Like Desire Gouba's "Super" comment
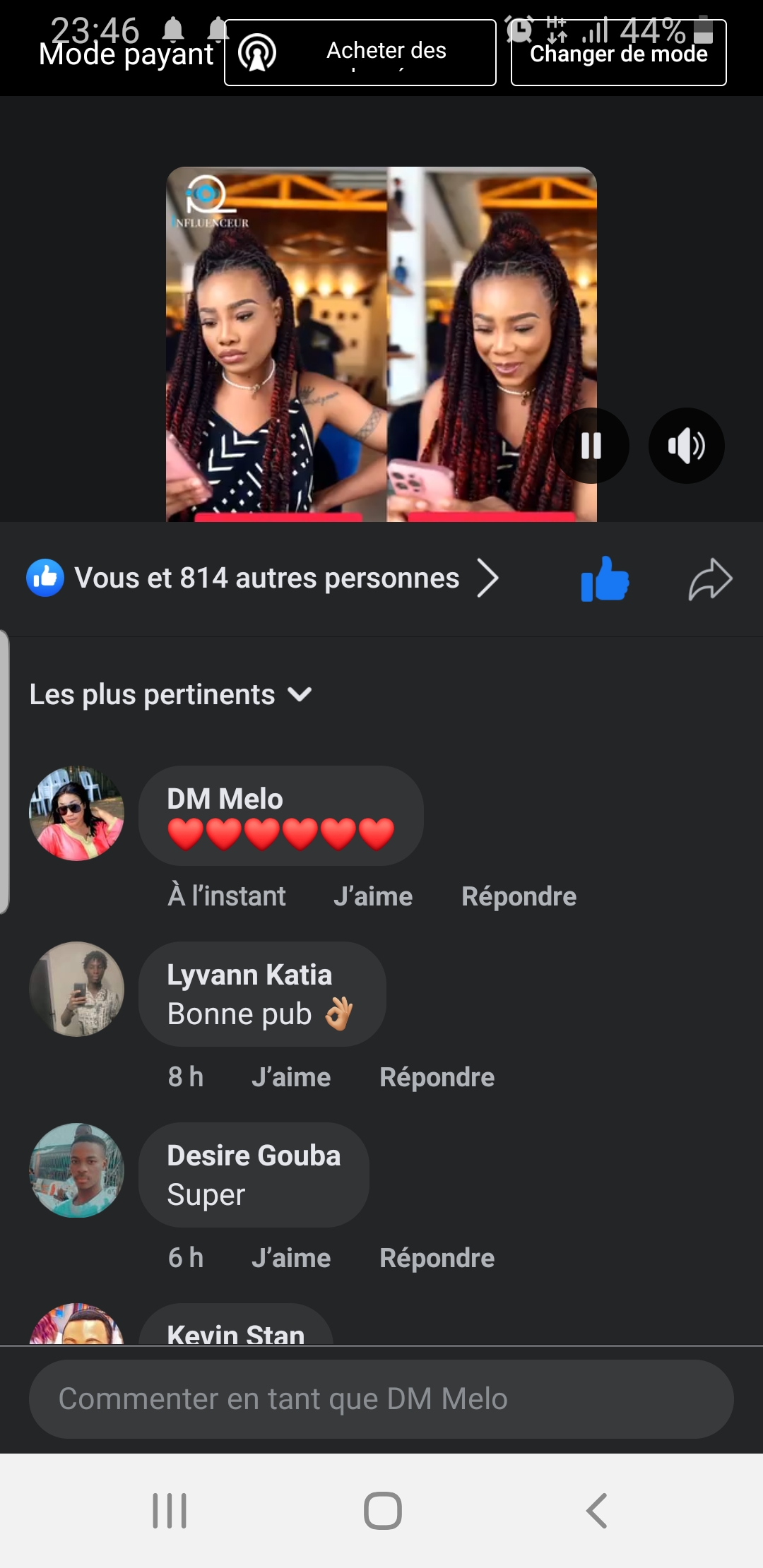The width and height of the screenshot is (763, 1568). pos(291,1258)
